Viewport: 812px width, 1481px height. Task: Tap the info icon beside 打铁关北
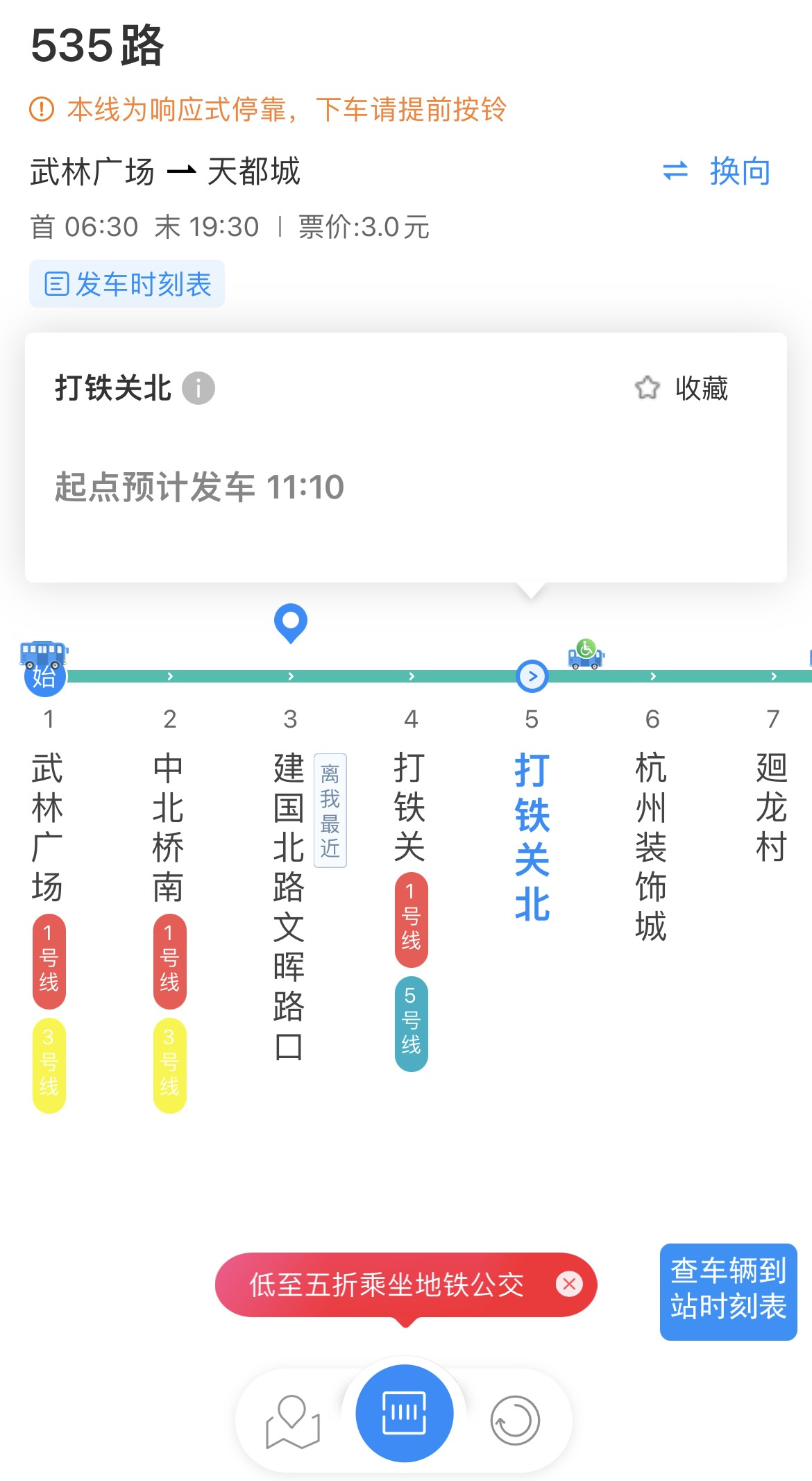[198, 388]
